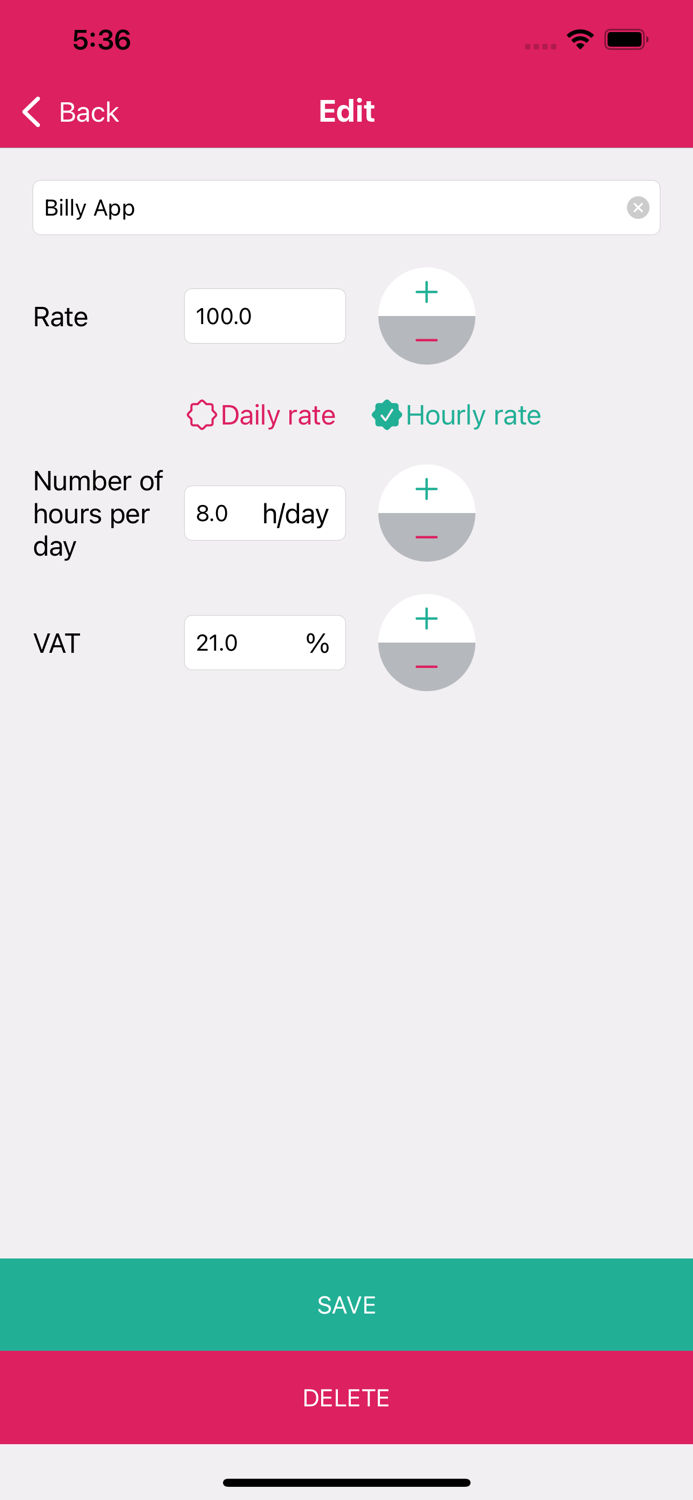Clear the Billy App name text
Image resolution: width=693 pixels, height=1500 pixels.
pyautogui.click(x=638, y=208)
